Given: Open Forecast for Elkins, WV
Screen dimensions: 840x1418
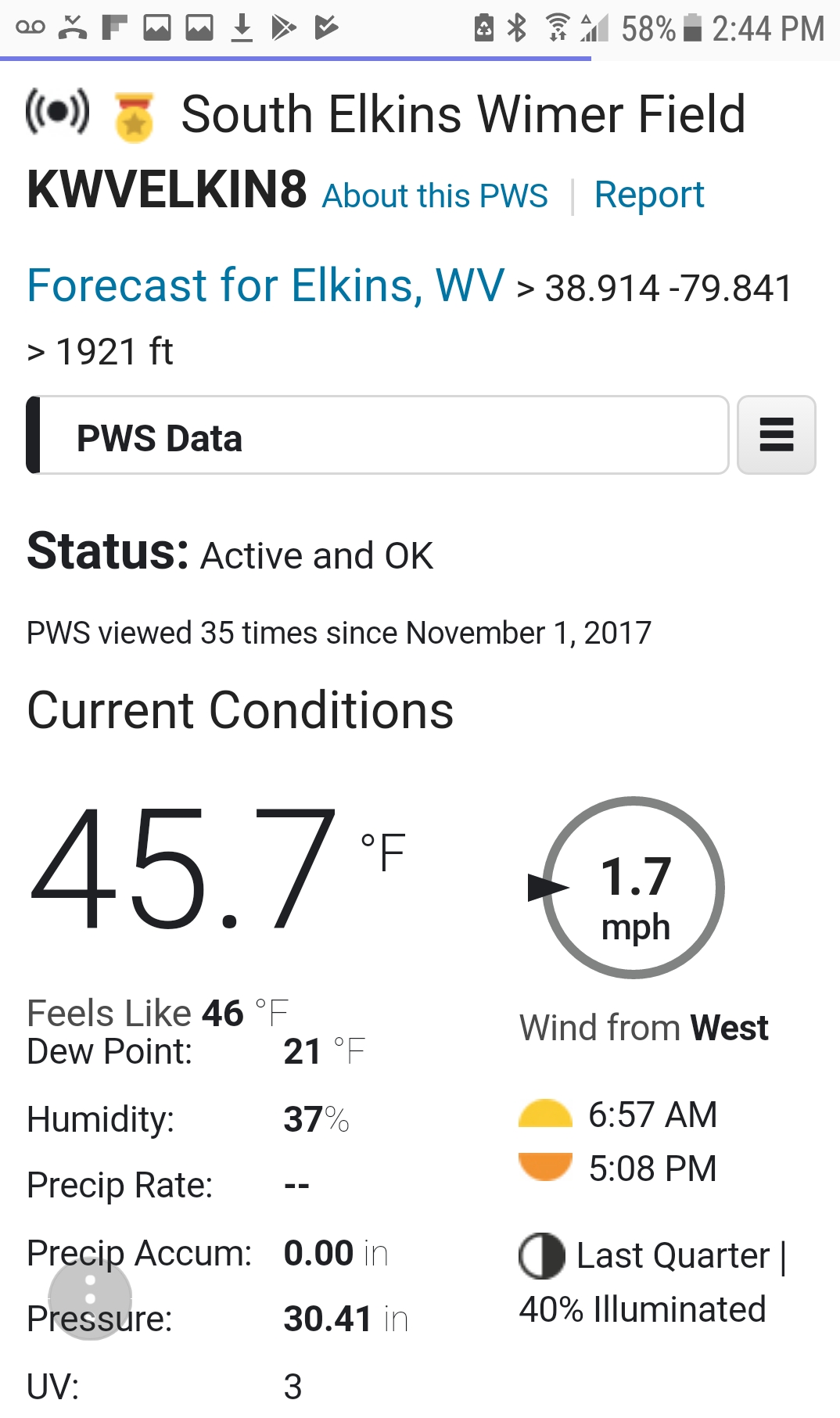Looking at the screenshot, I should coord(266,285).
